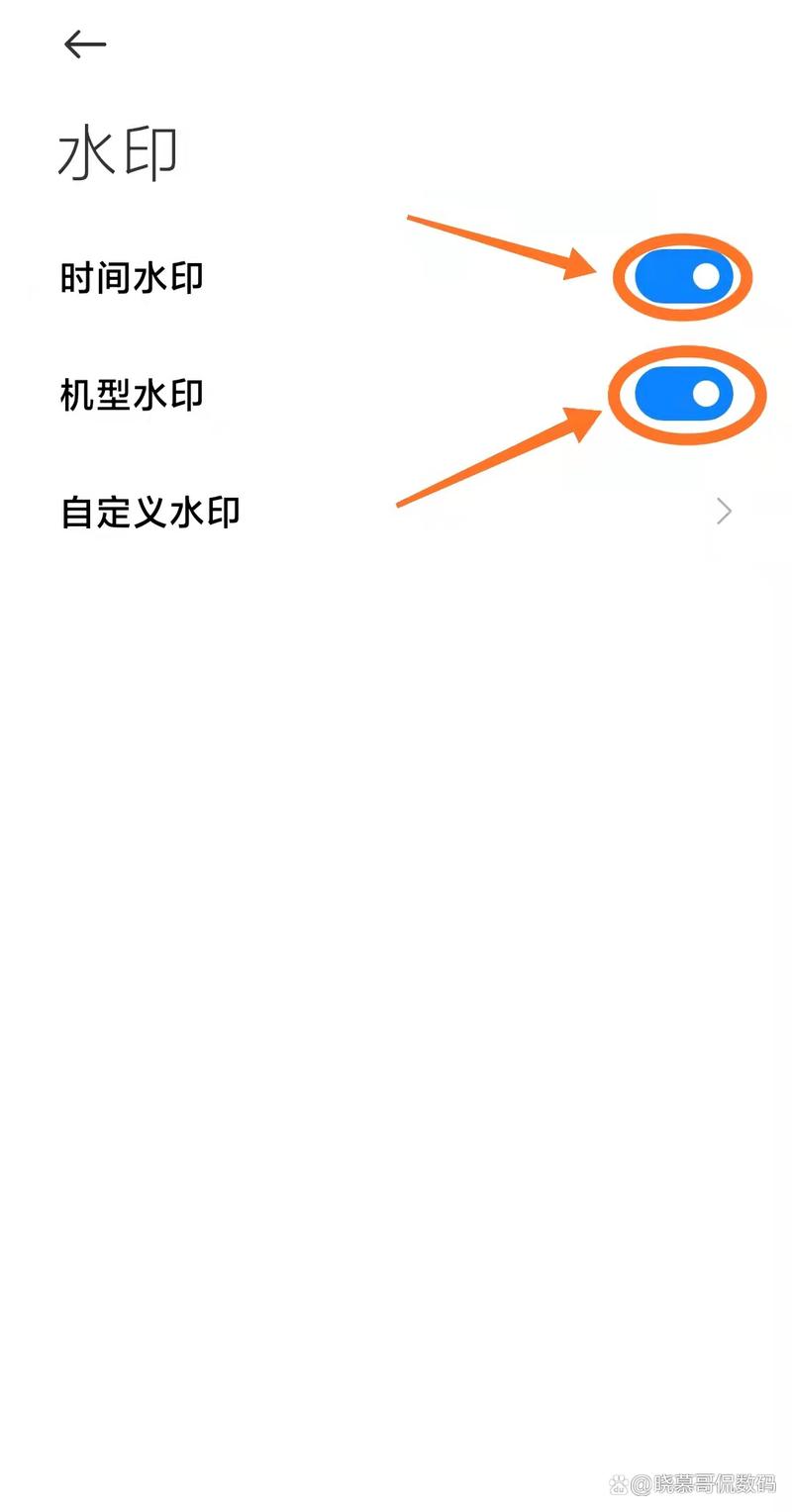Tap the 水印 page title
This screenshot has height=1512, width=792.
point(117,150)
